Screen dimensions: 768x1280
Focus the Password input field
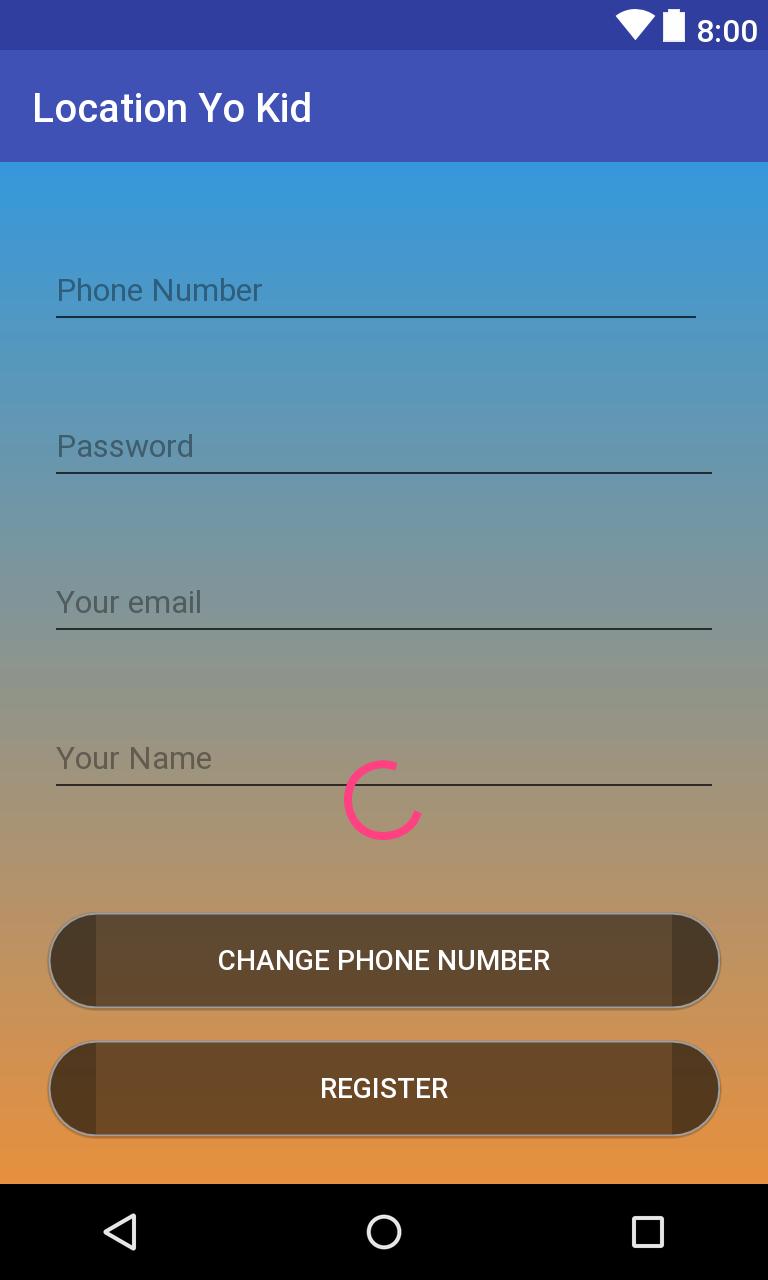(x=383, y=447)
